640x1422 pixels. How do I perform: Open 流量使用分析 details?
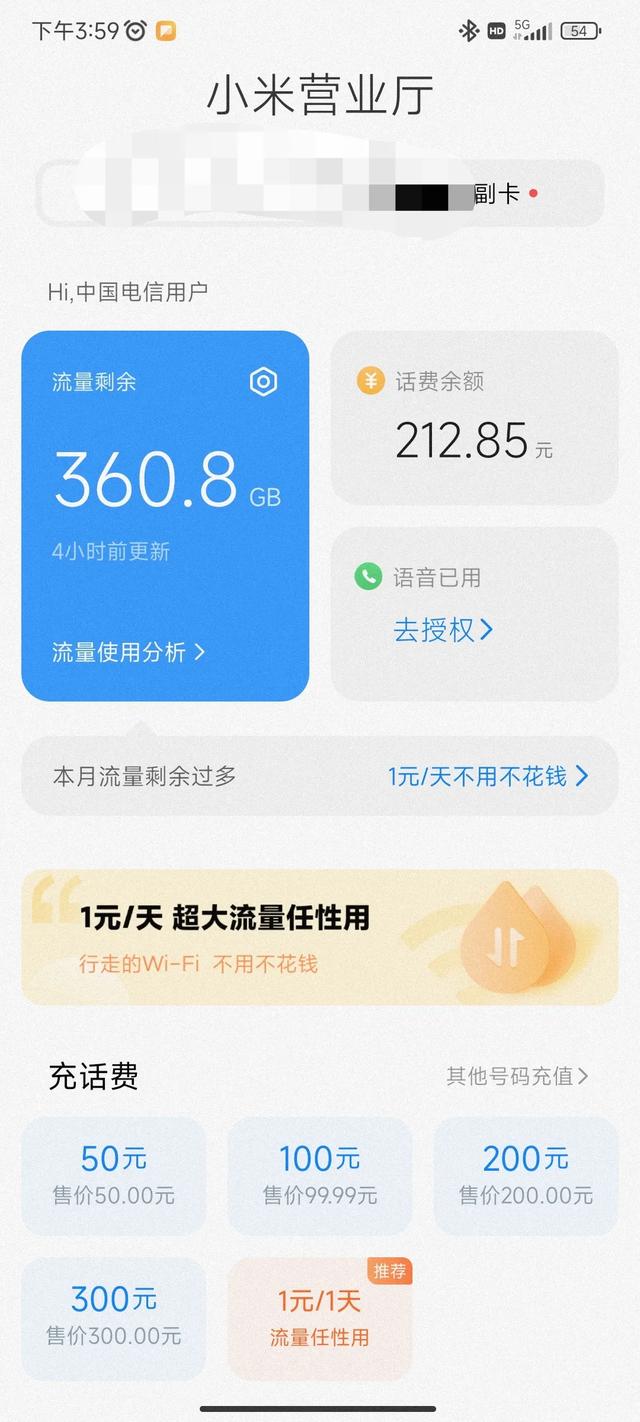click(x=129, y=653)
